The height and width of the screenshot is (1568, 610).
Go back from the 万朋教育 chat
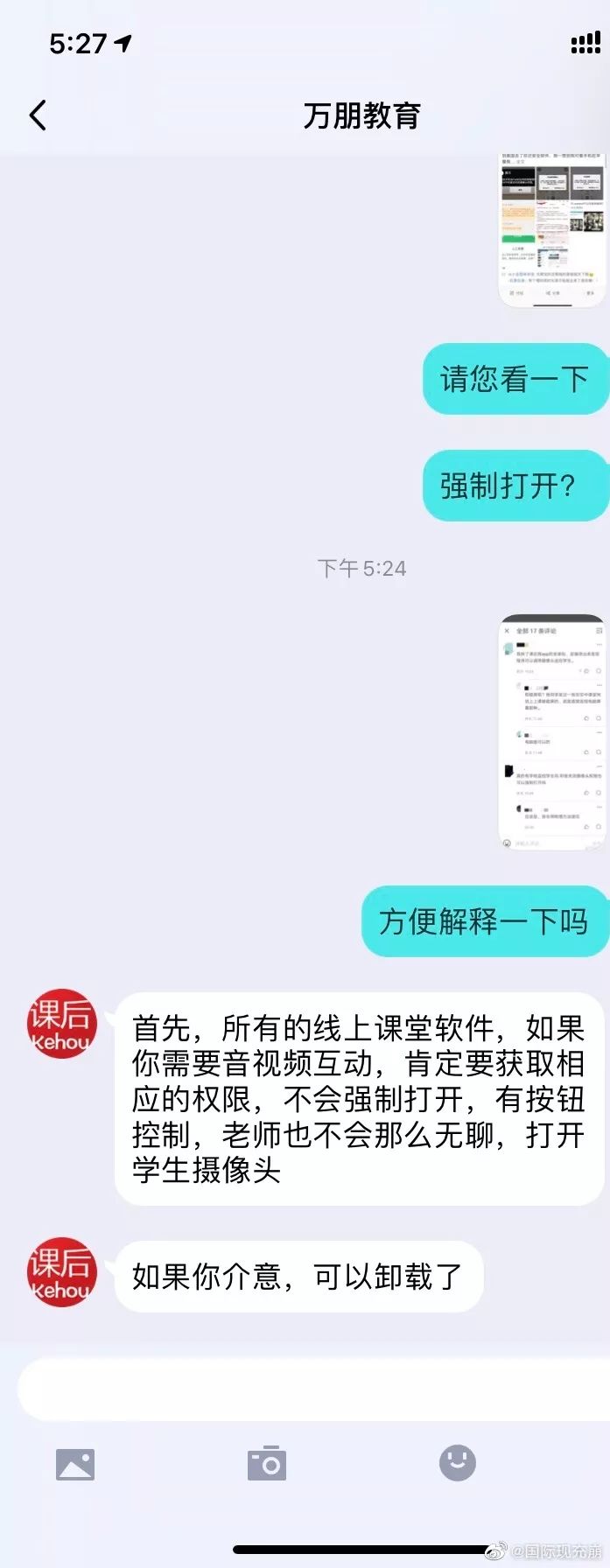[x=38, y=115]
